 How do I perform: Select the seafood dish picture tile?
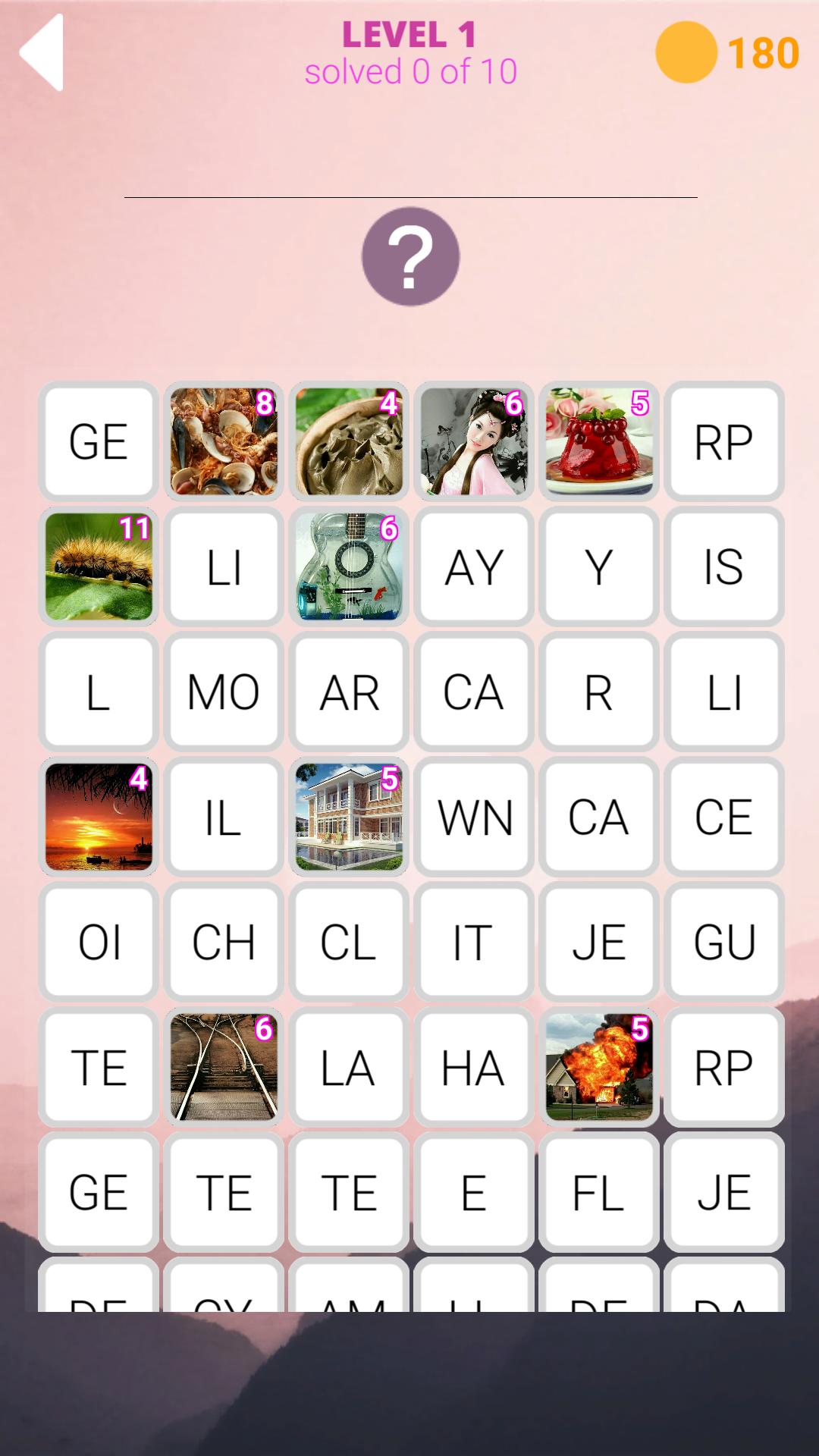click(x=224, y=441)
